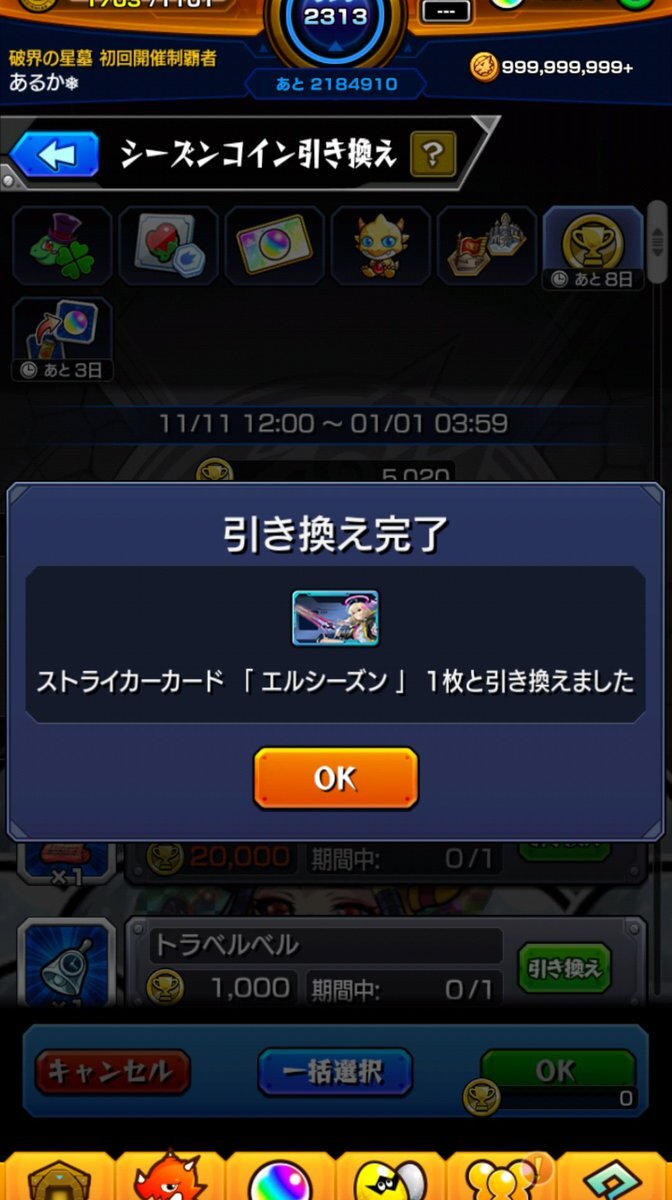Screen dimensions: 672x1200
Task: Tap the green OK button in bottom bar
Action: click(x=557, y=1070)
